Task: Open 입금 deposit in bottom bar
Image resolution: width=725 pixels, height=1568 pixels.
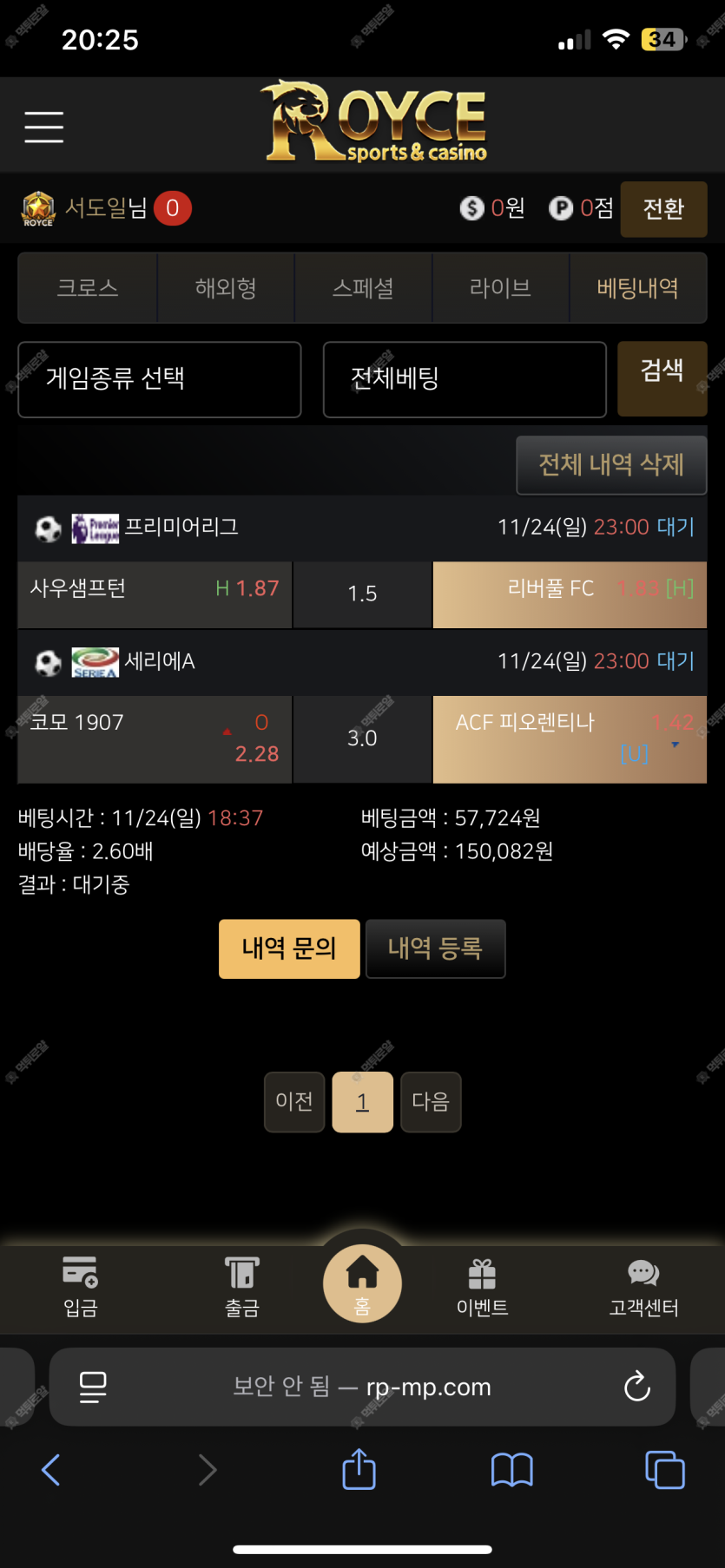Action: 81,1286
